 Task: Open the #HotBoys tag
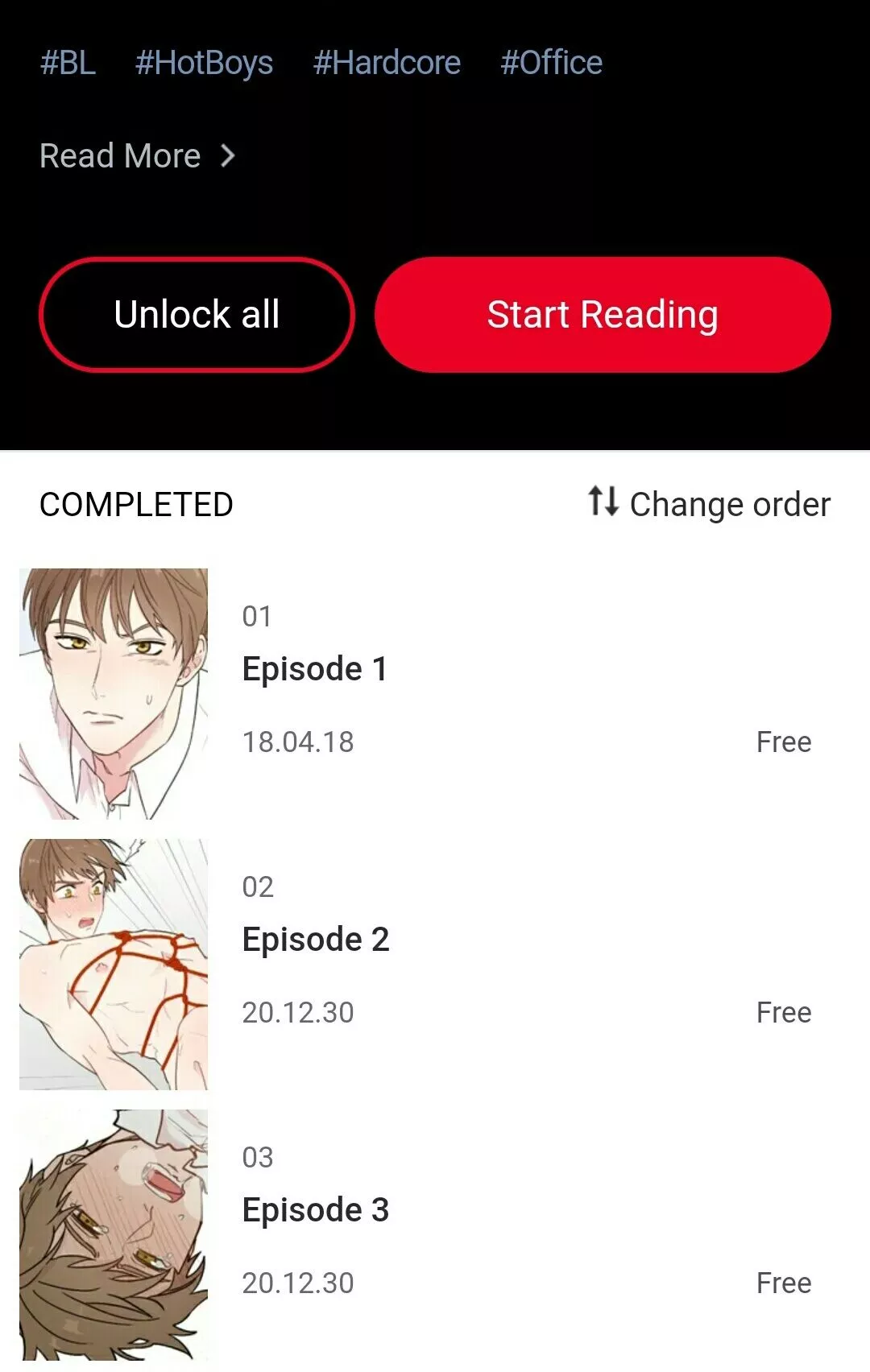pos(204,63)
